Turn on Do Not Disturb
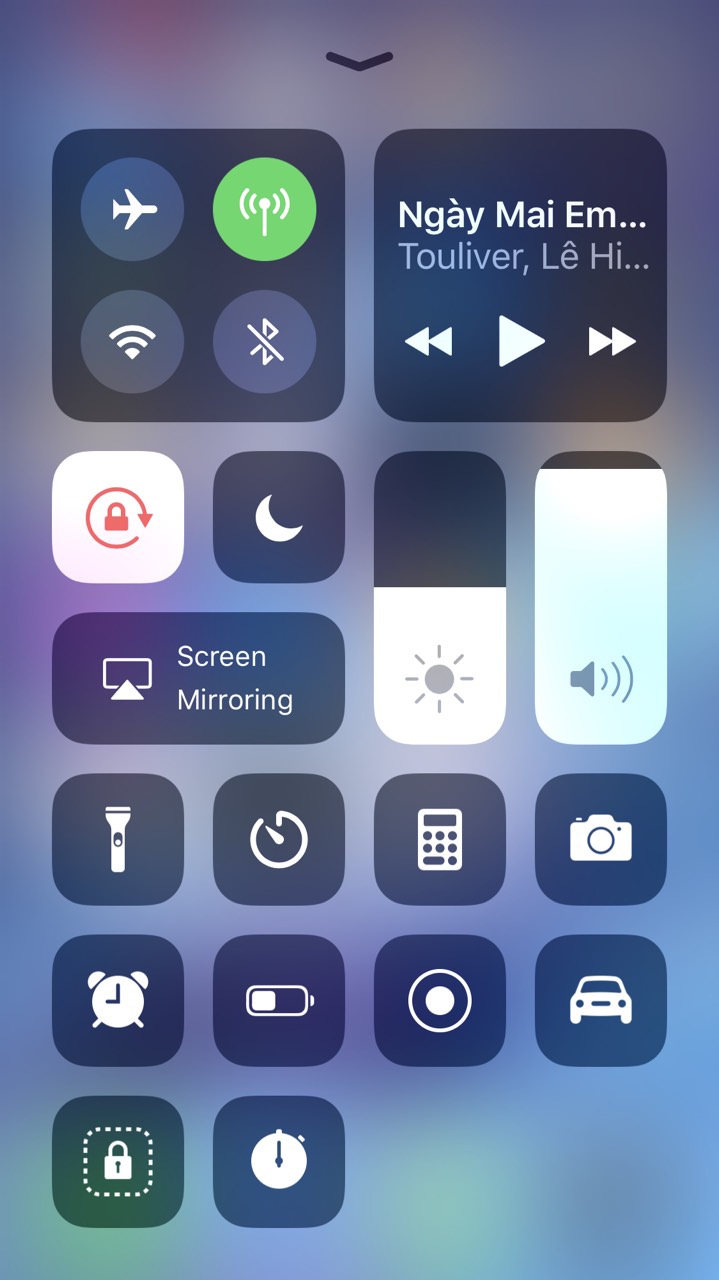Viewport: 719px width, 1280px height. 279,517
